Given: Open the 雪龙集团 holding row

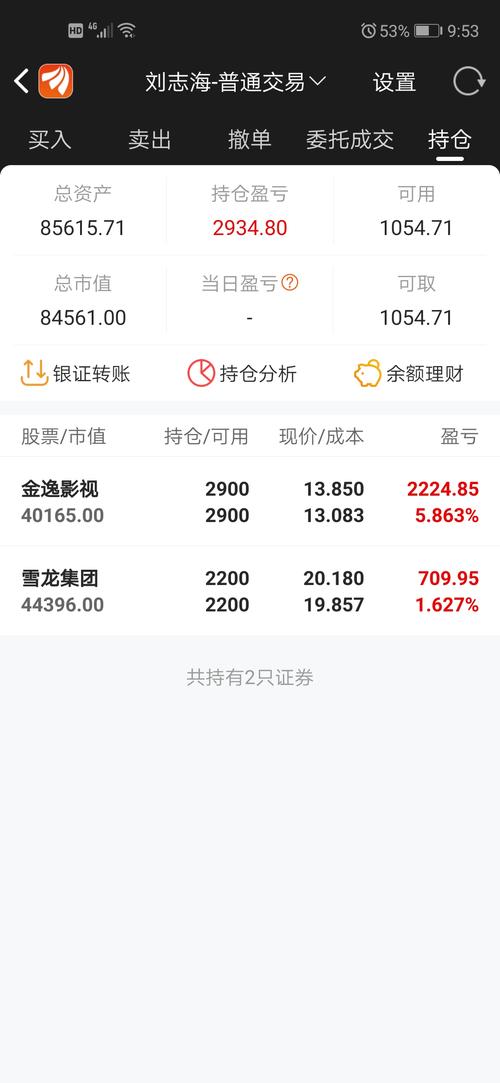Looking at the screenshot, I should pyautogui.click(x=250, y=591).
